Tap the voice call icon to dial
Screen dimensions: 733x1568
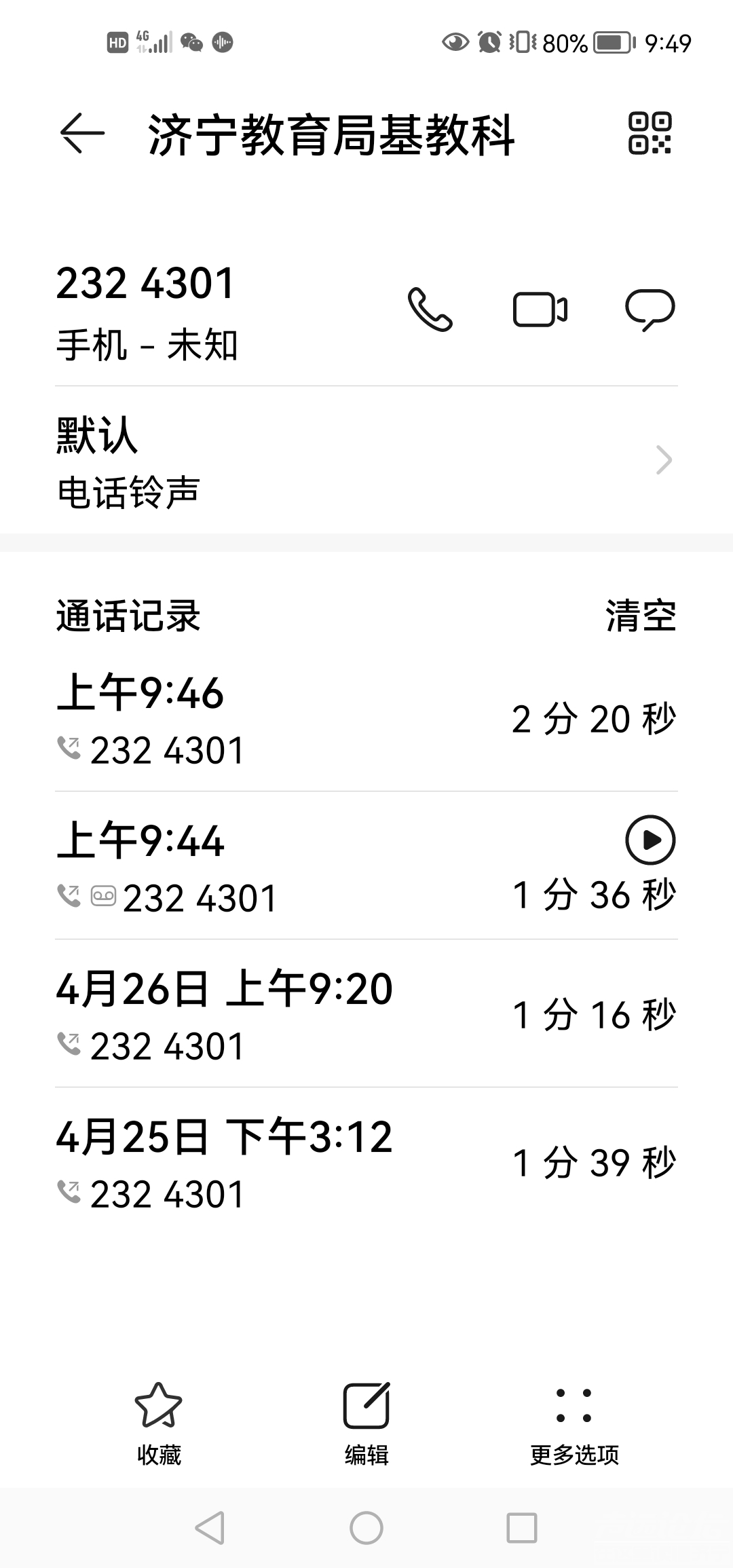(430, 310)
